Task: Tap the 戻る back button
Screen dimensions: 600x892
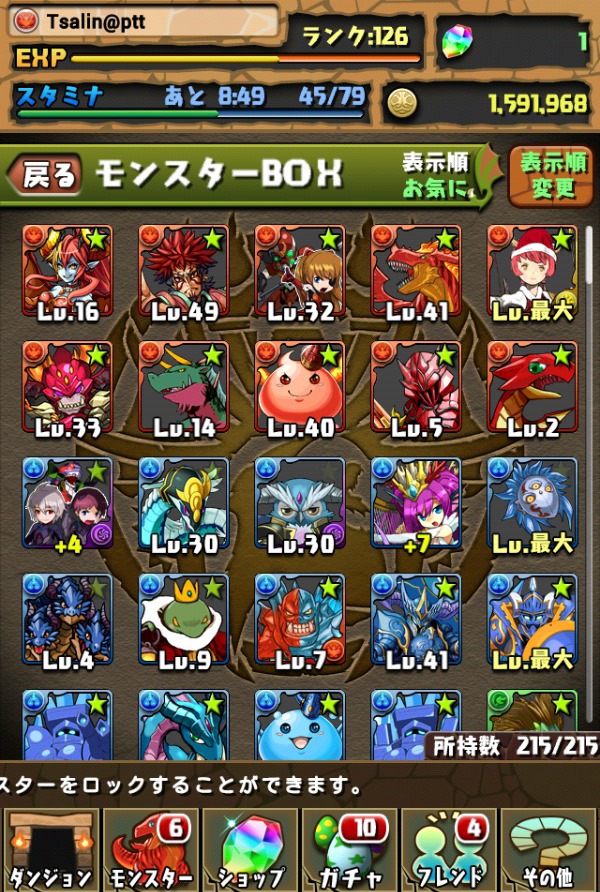Action: point(45,176)
